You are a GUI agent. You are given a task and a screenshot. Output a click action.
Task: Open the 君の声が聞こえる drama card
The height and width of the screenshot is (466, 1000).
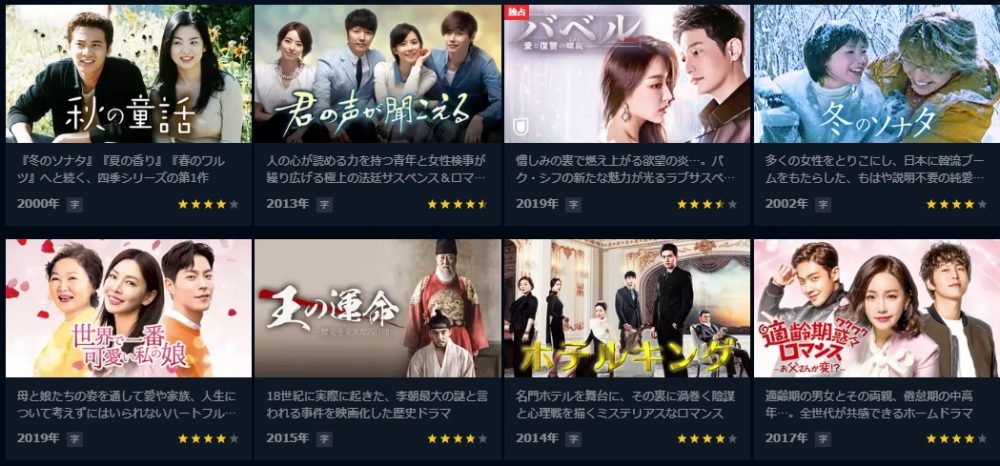pyautogui.click(x=377, y=75)
